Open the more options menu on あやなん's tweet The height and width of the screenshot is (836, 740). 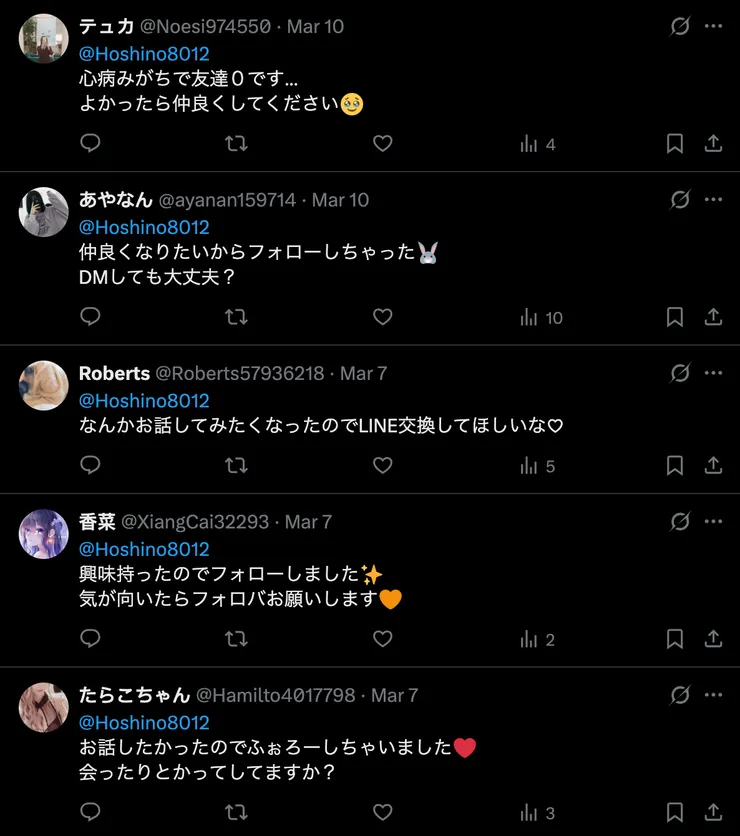tap(713, 200)
